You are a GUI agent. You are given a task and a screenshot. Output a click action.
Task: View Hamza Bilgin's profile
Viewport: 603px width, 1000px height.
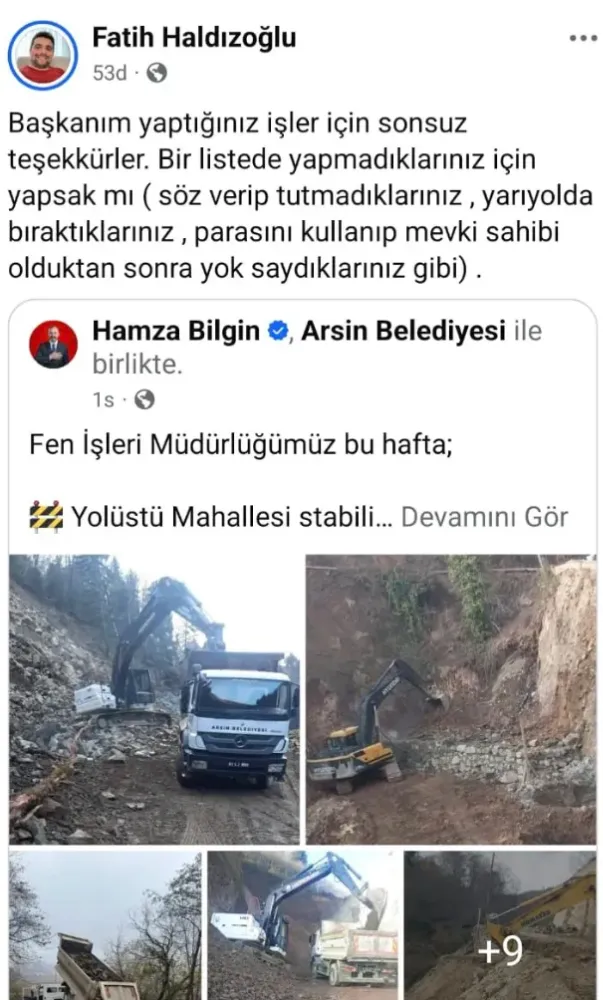coord(176,331)
